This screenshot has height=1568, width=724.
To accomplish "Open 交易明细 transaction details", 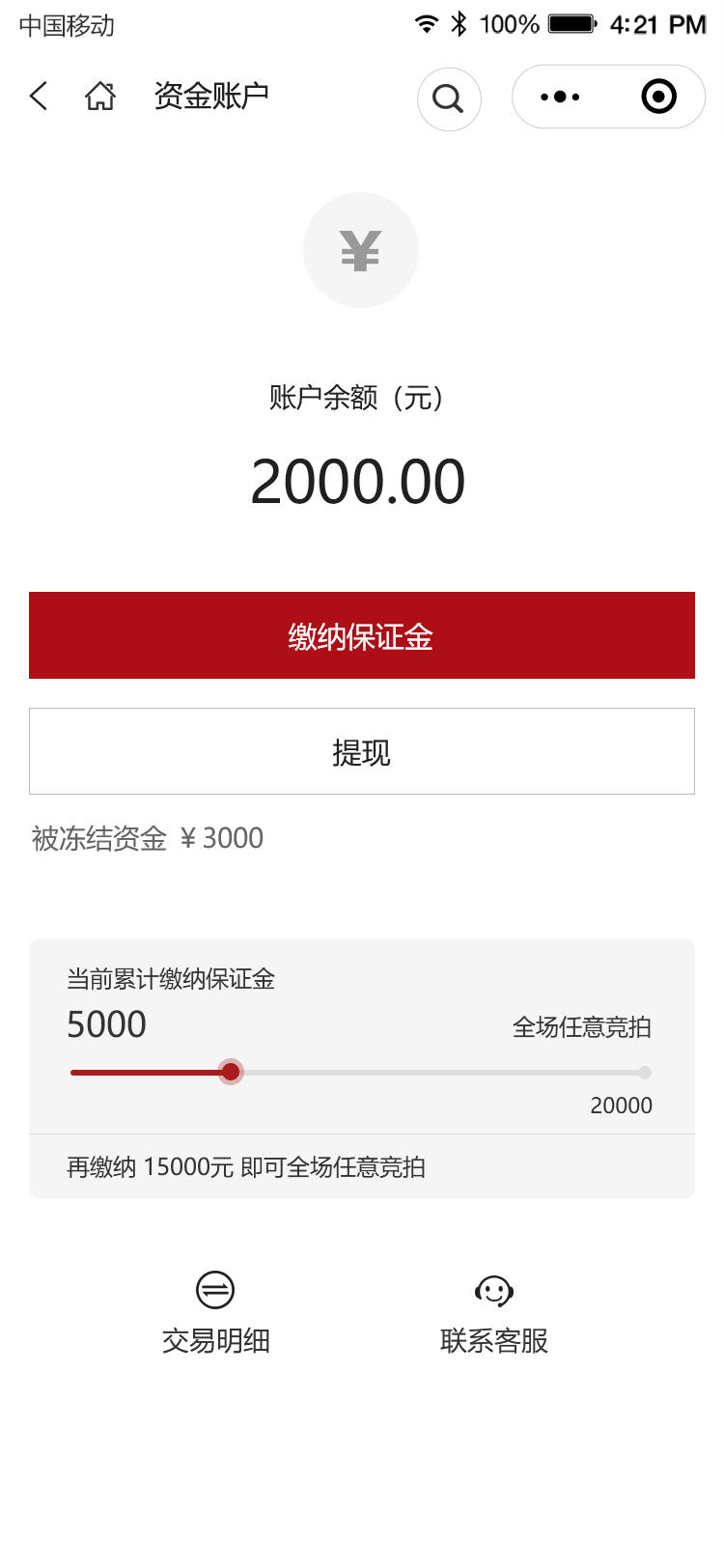I will point(215,1314).
